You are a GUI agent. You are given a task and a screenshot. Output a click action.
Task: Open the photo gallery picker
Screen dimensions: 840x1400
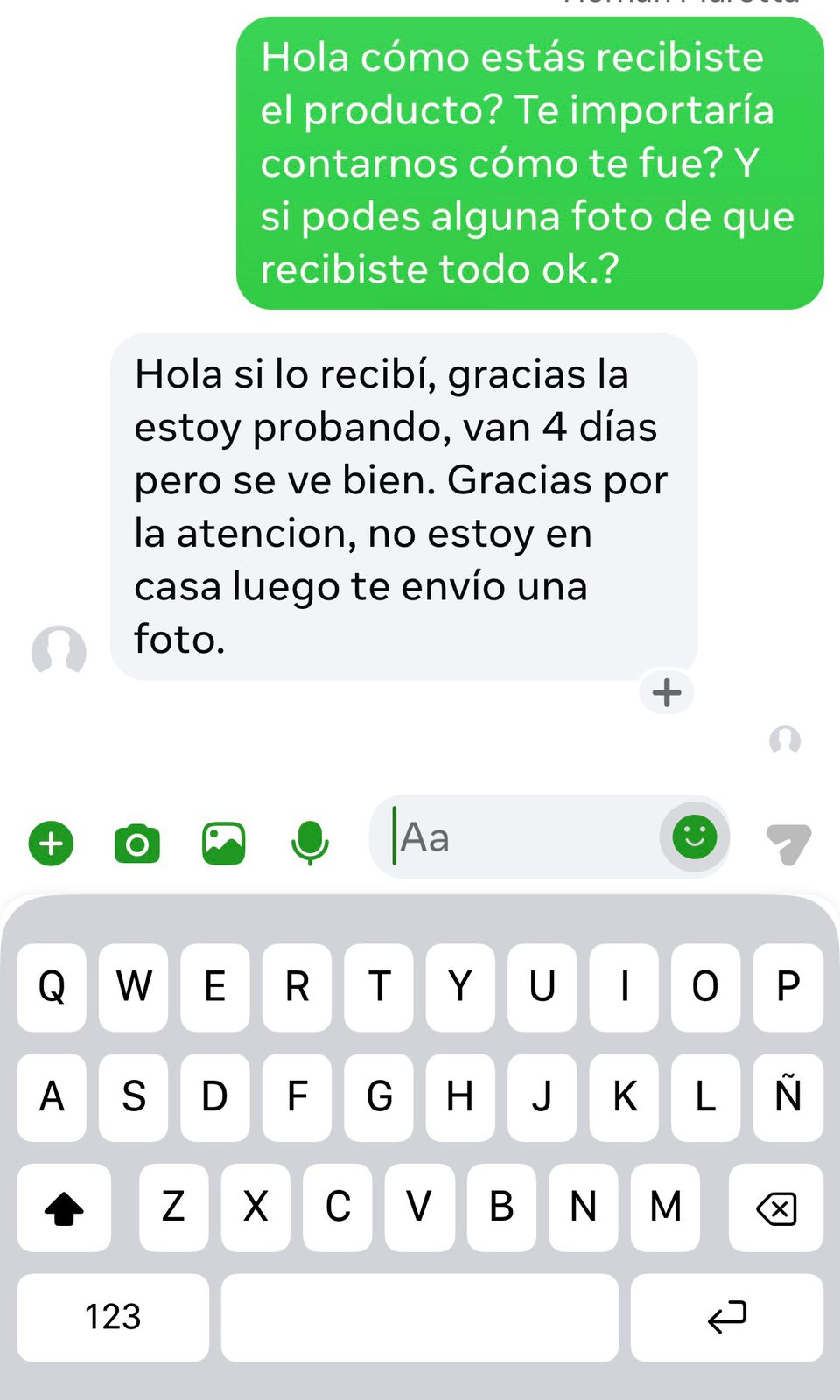tap(224, 843)
